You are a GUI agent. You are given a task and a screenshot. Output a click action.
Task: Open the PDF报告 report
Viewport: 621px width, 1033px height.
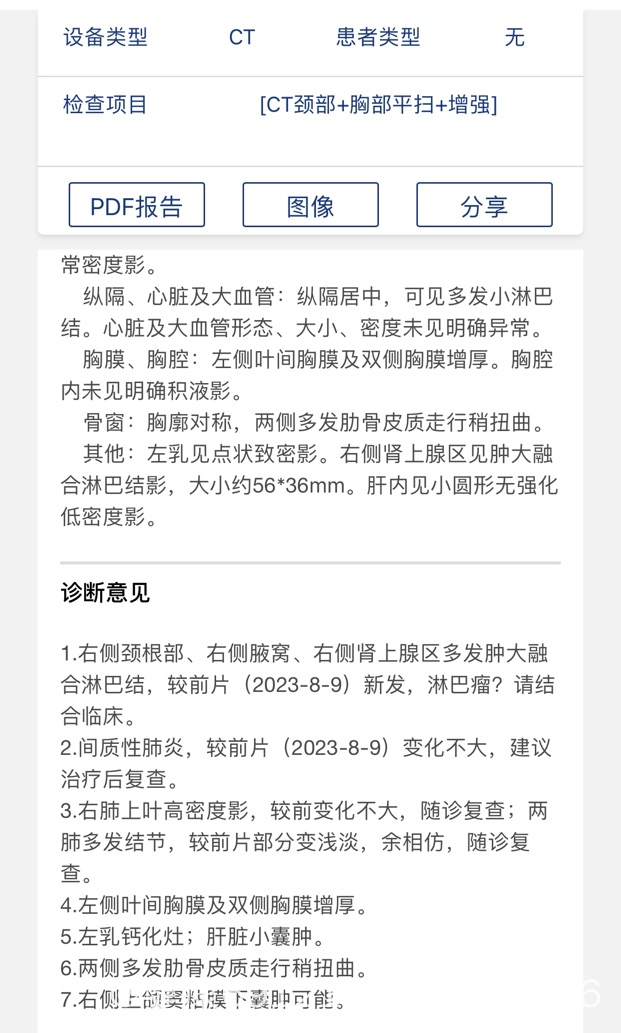point(136,205)
